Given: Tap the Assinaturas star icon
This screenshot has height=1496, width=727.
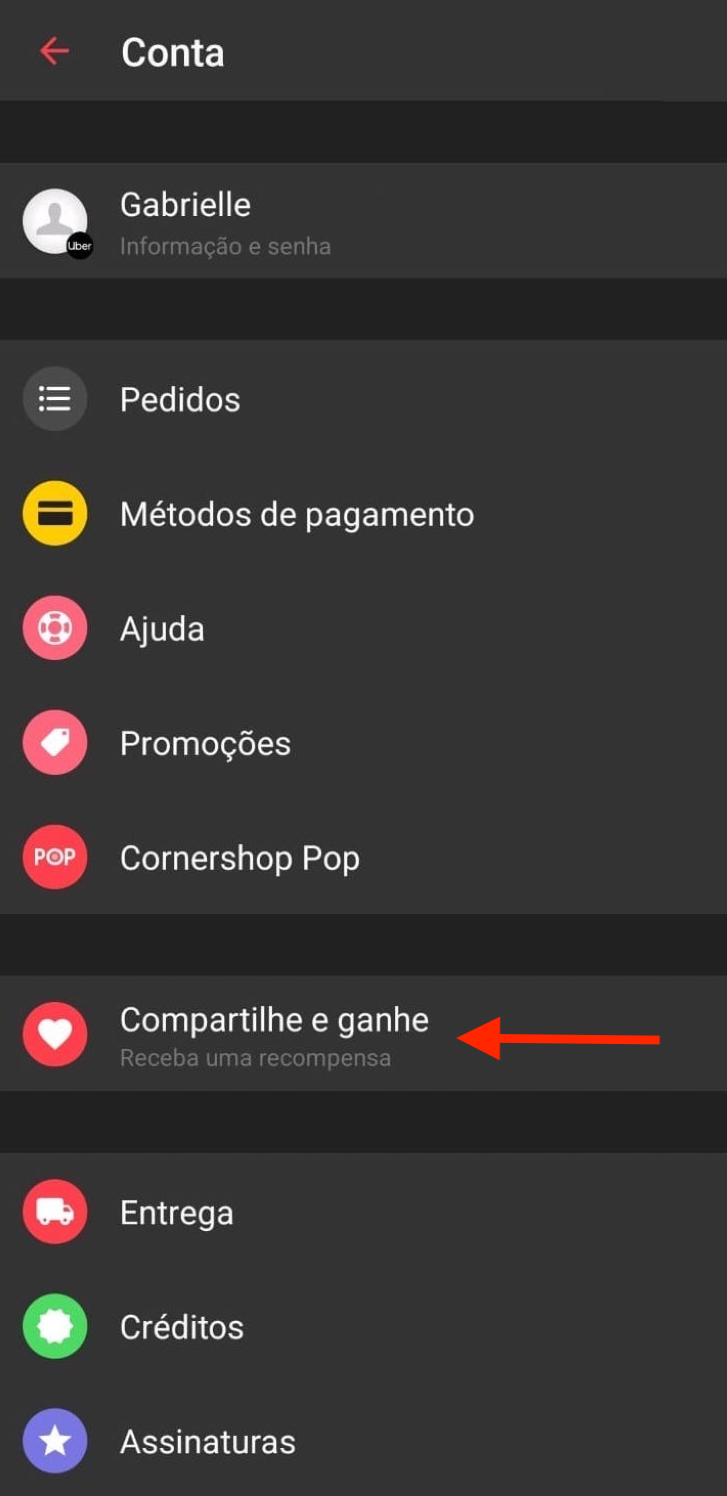Looking at the screenshot, I should [54, 1440].
